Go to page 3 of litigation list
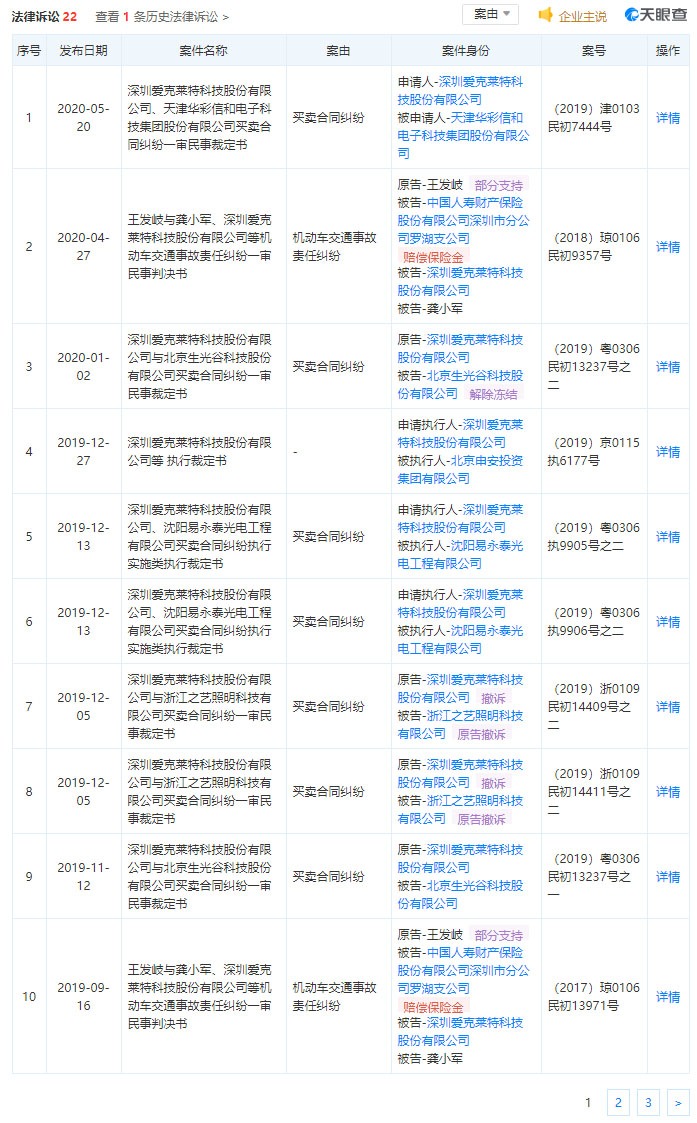The width and height of the screenshot is (697, 1123). (648, 1103)
